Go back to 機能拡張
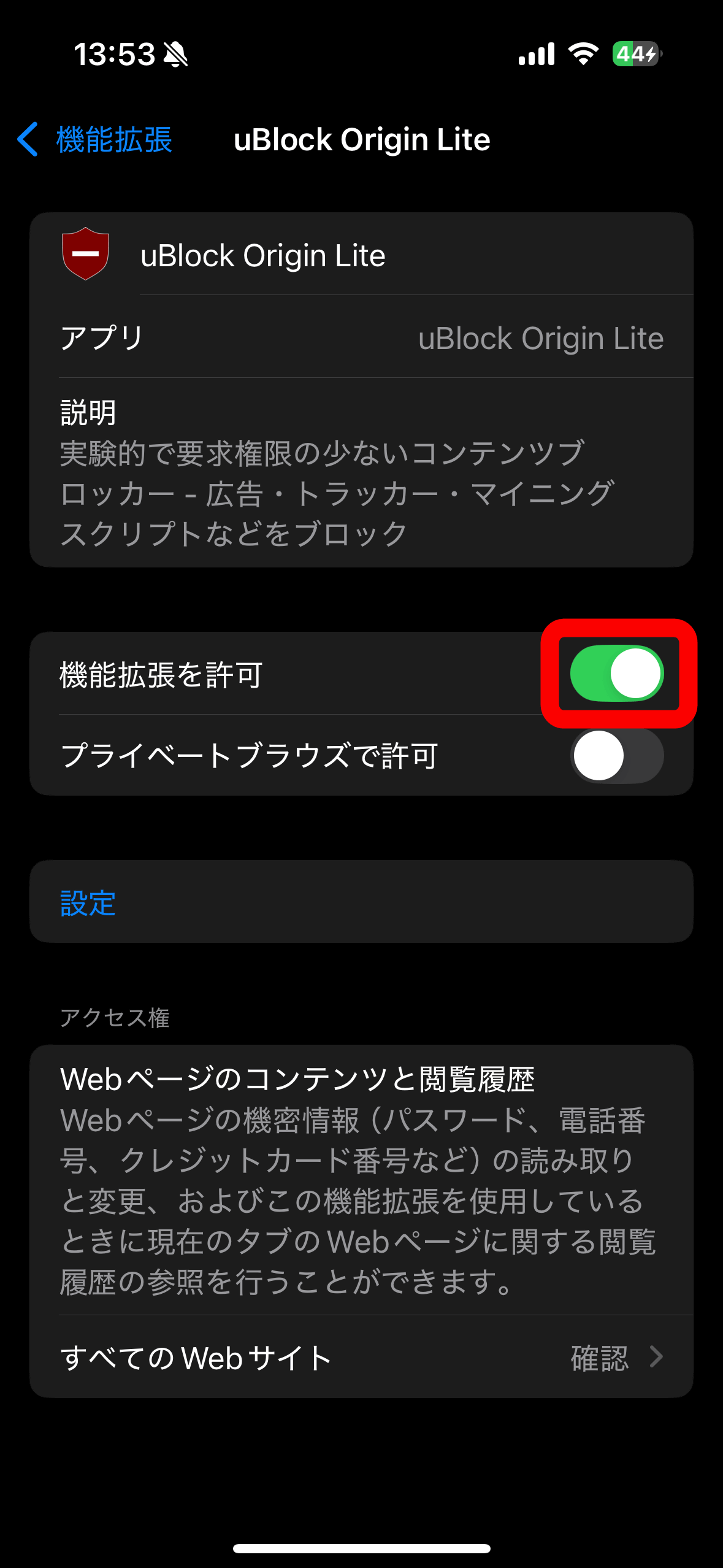Viewport: 723px width, 1568px height. pyautogui.click(x=95, y=139)
